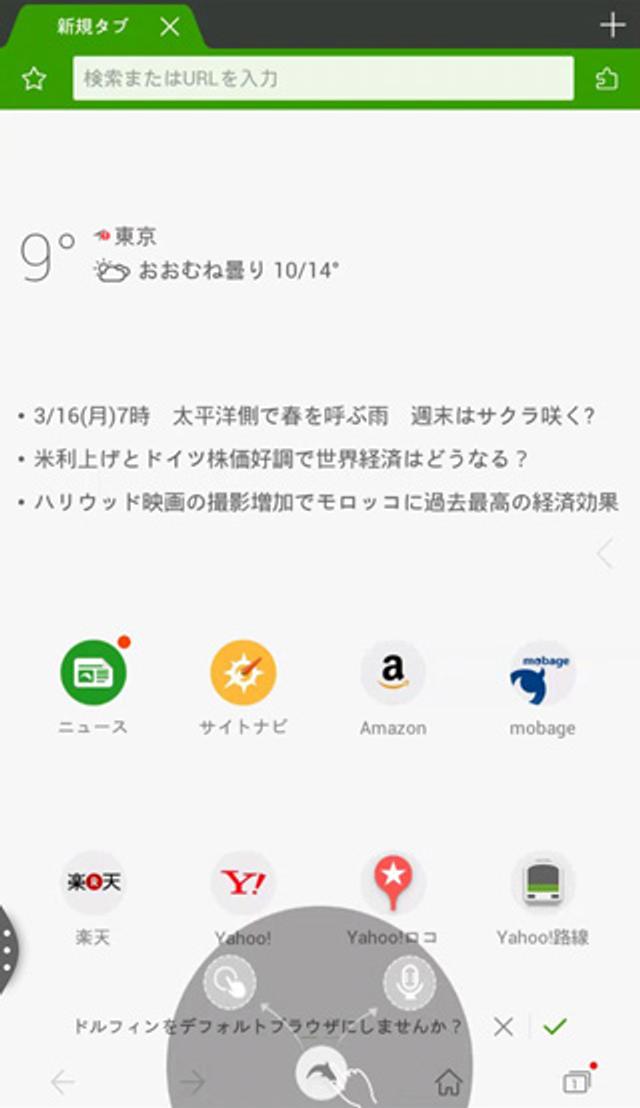This screenshot has height=1108, width=640.
Task: Open the ニュース shortcut
Action: tap(93, 674)
